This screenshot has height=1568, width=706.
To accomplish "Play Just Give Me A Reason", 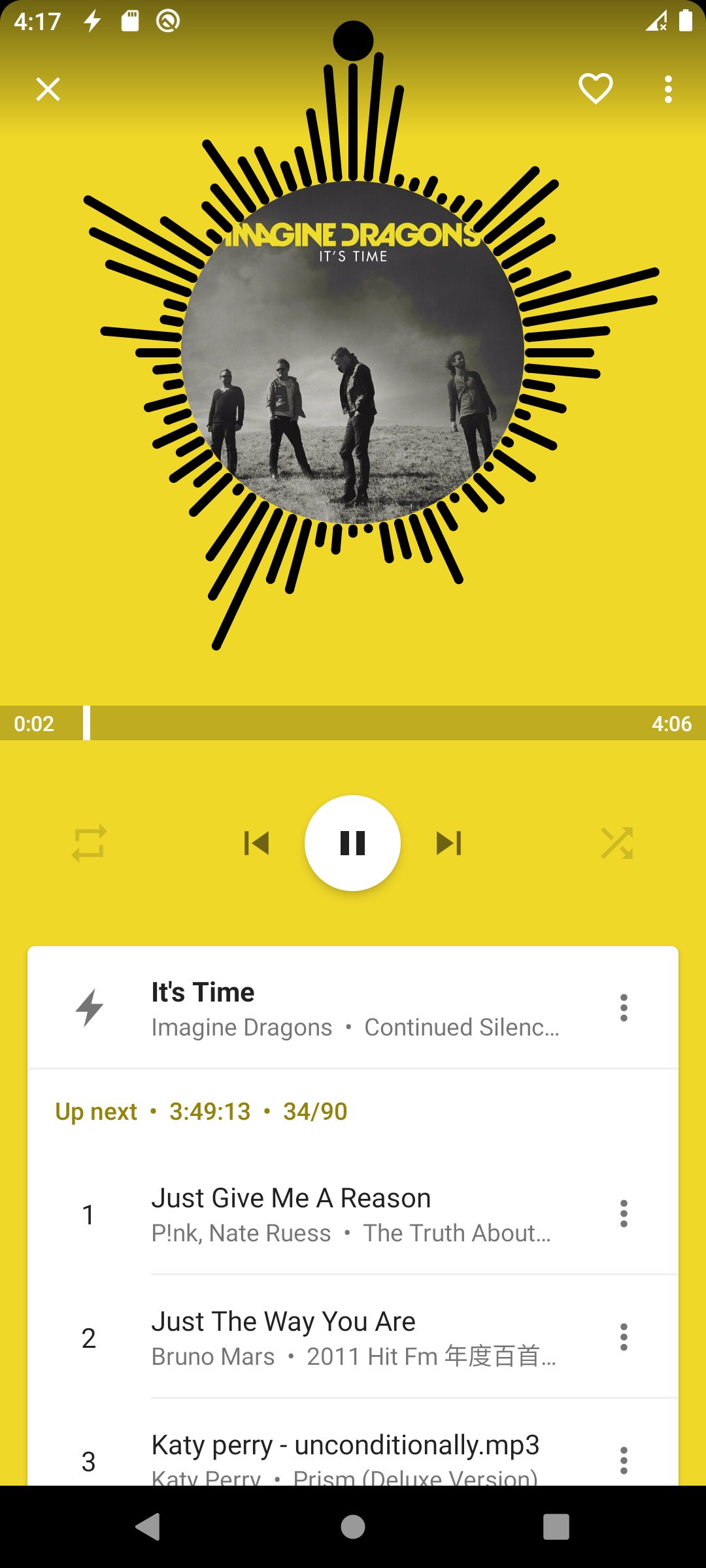I will pyautogui.click(x=353, y=1214).
